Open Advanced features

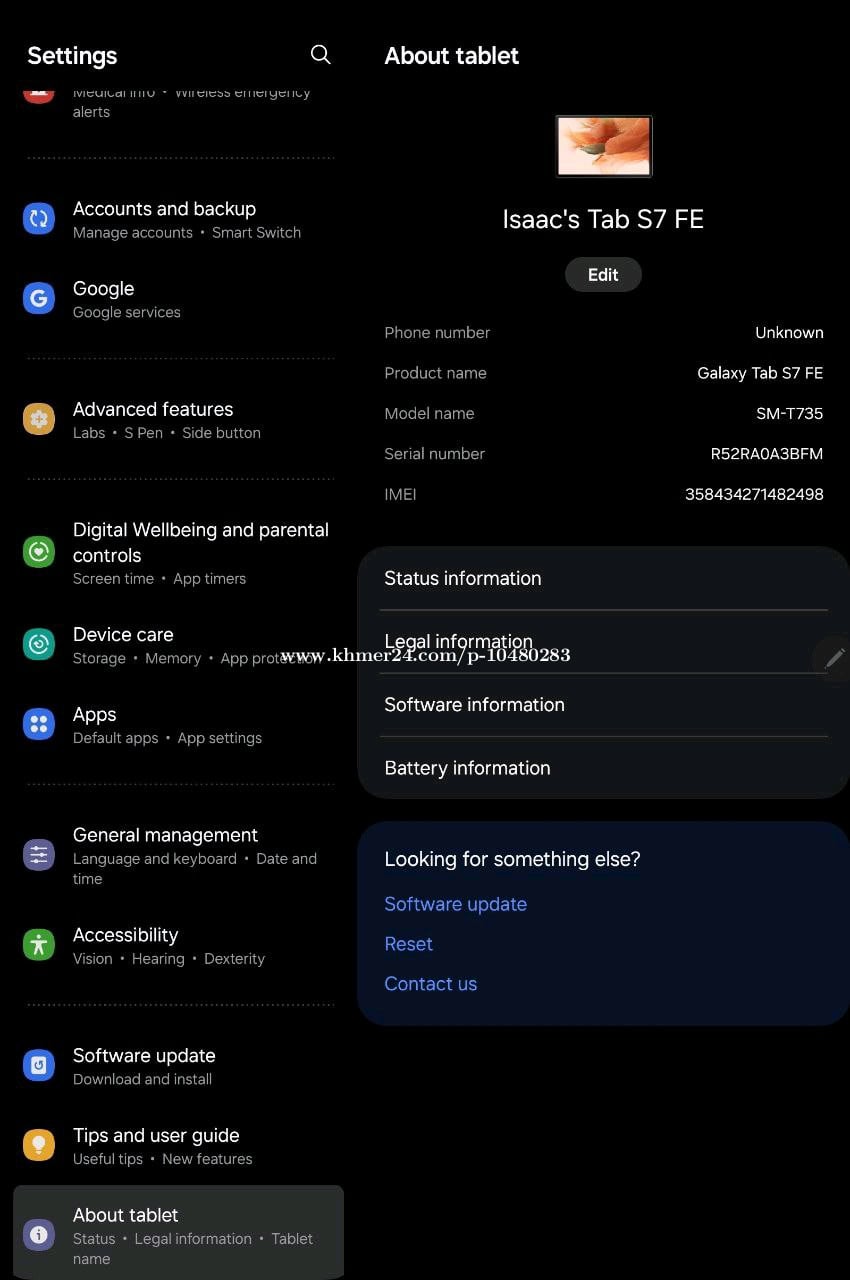pos(153,420)
